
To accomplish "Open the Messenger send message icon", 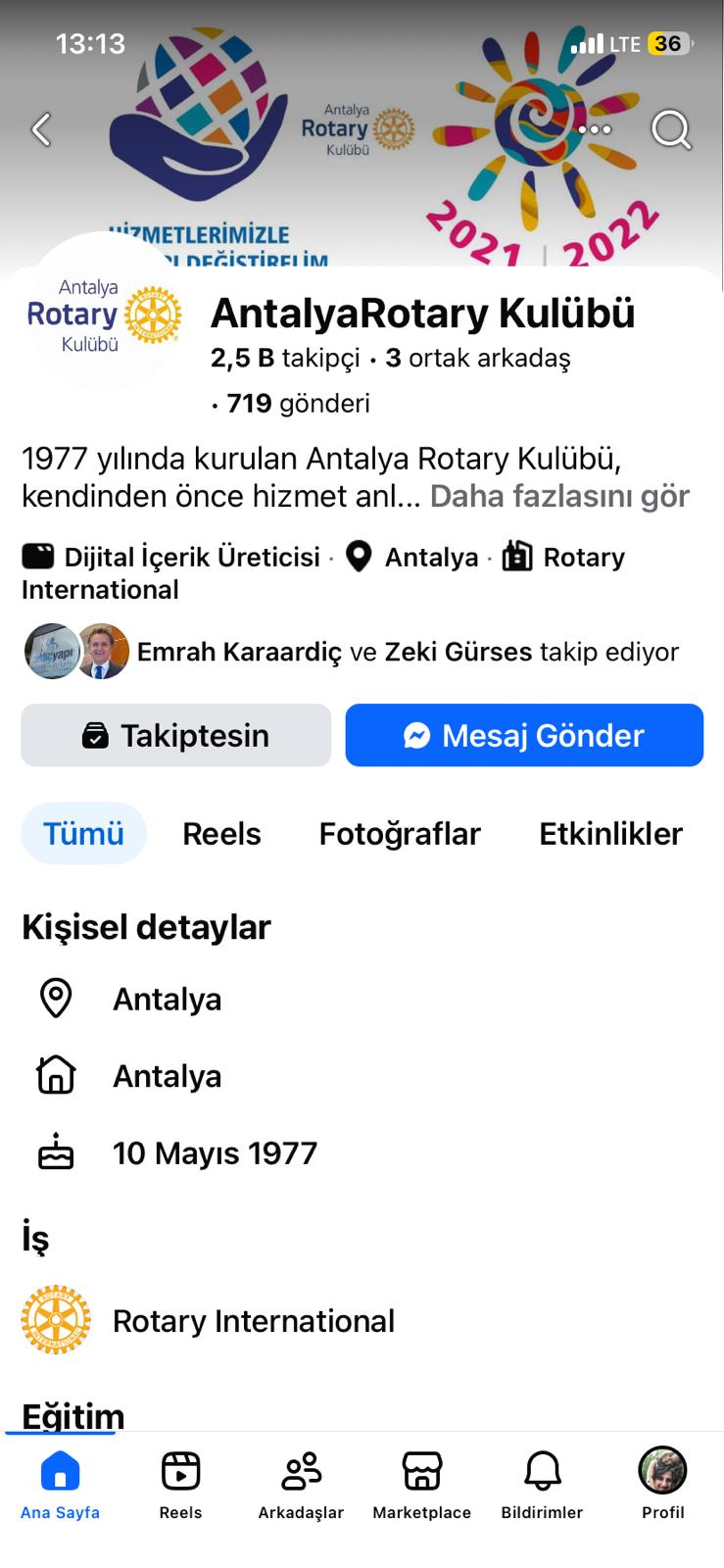I will click(418, 735).
